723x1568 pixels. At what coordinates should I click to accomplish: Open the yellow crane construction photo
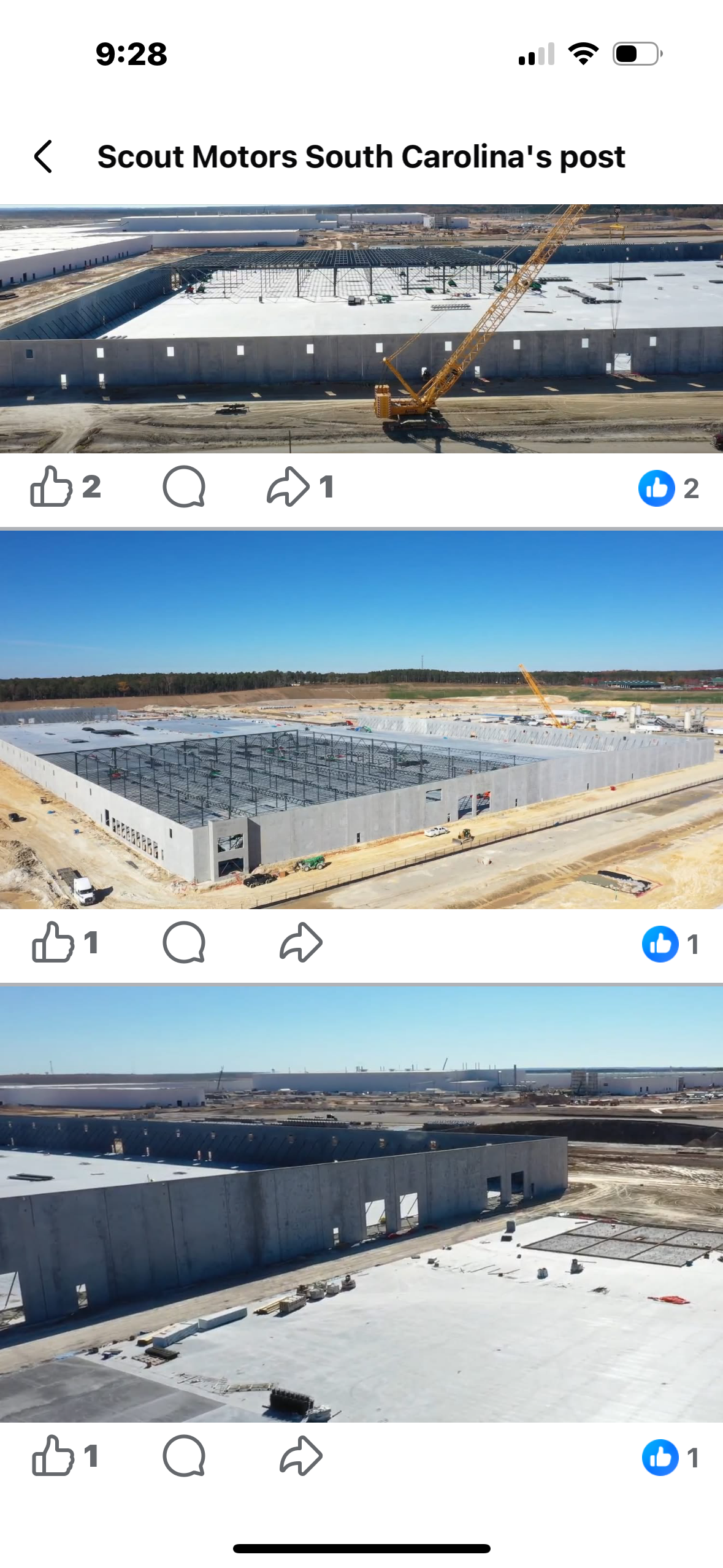click(361, 329)
